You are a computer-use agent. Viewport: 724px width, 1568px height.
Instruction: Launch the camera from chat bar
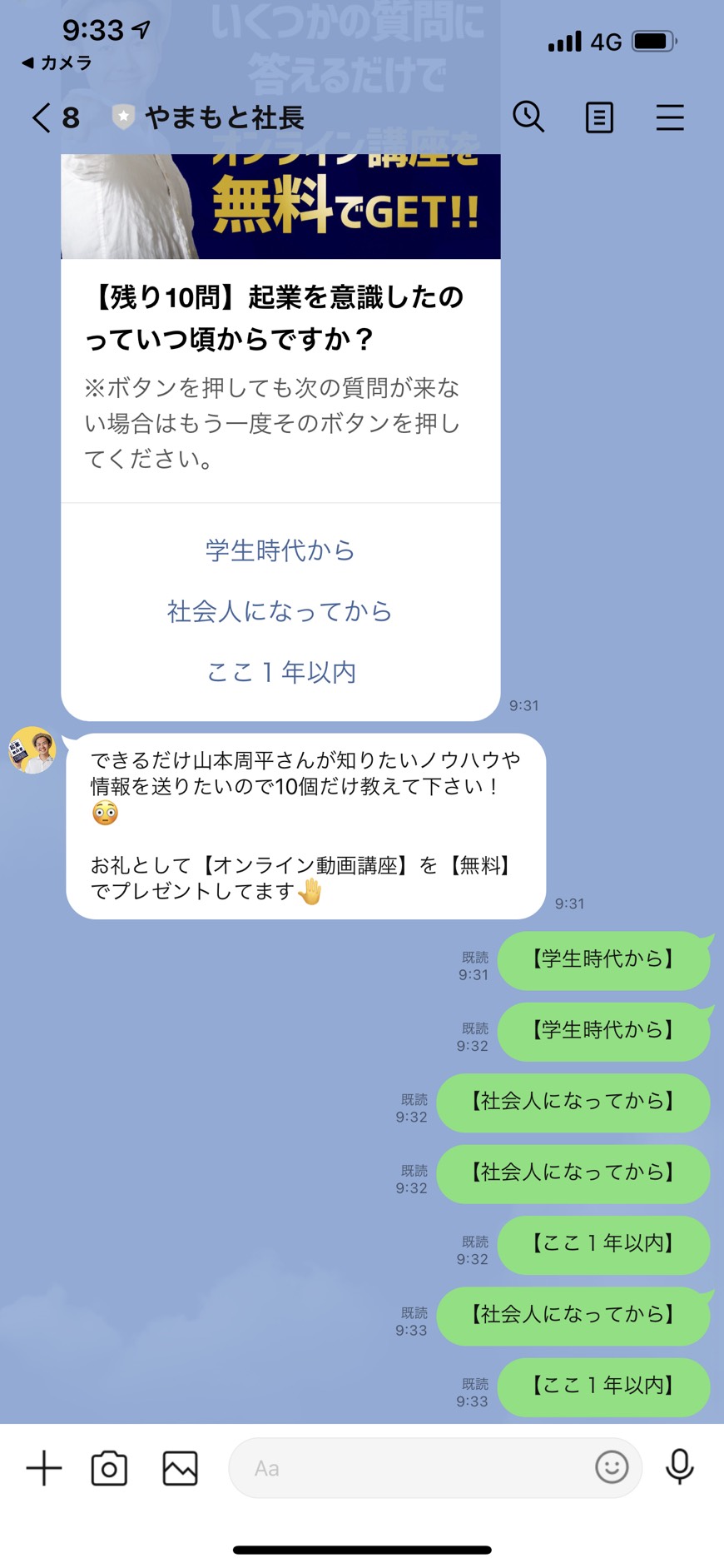(x=109, y=1468)
